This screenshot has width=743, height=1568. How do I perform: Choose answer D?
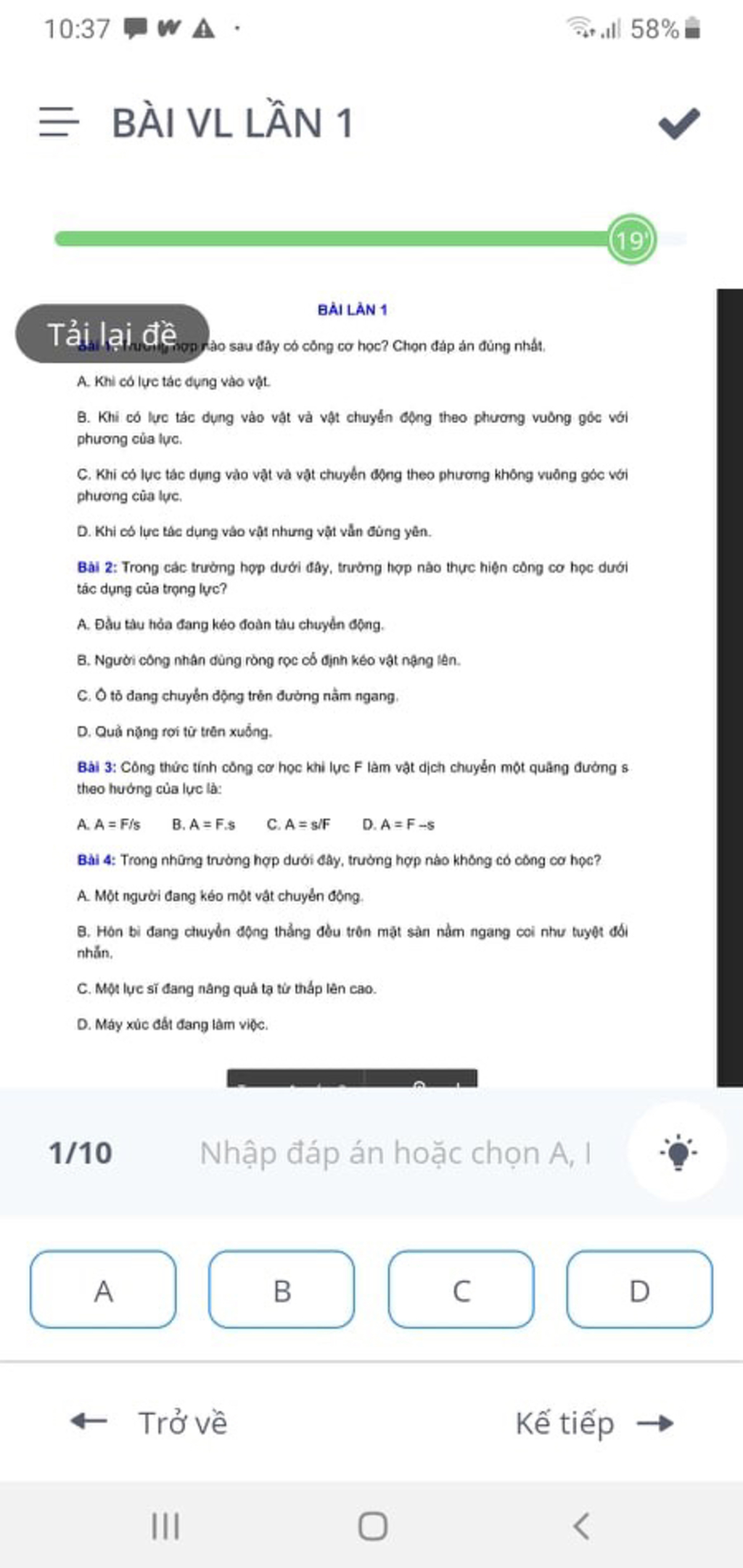click(639, 1291)
